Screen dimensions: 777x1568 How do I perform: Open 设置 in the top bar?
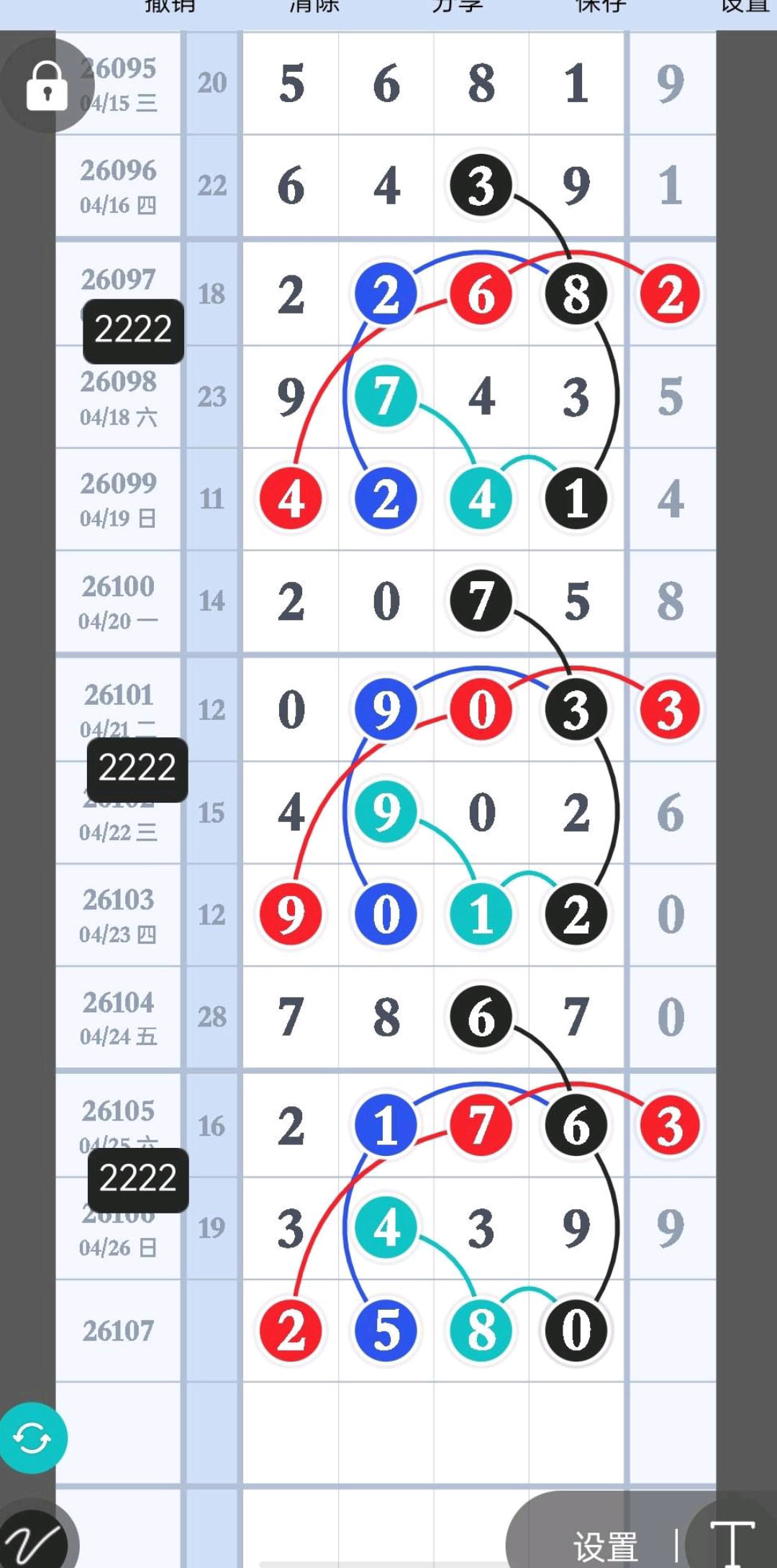(x=745, y=7)
